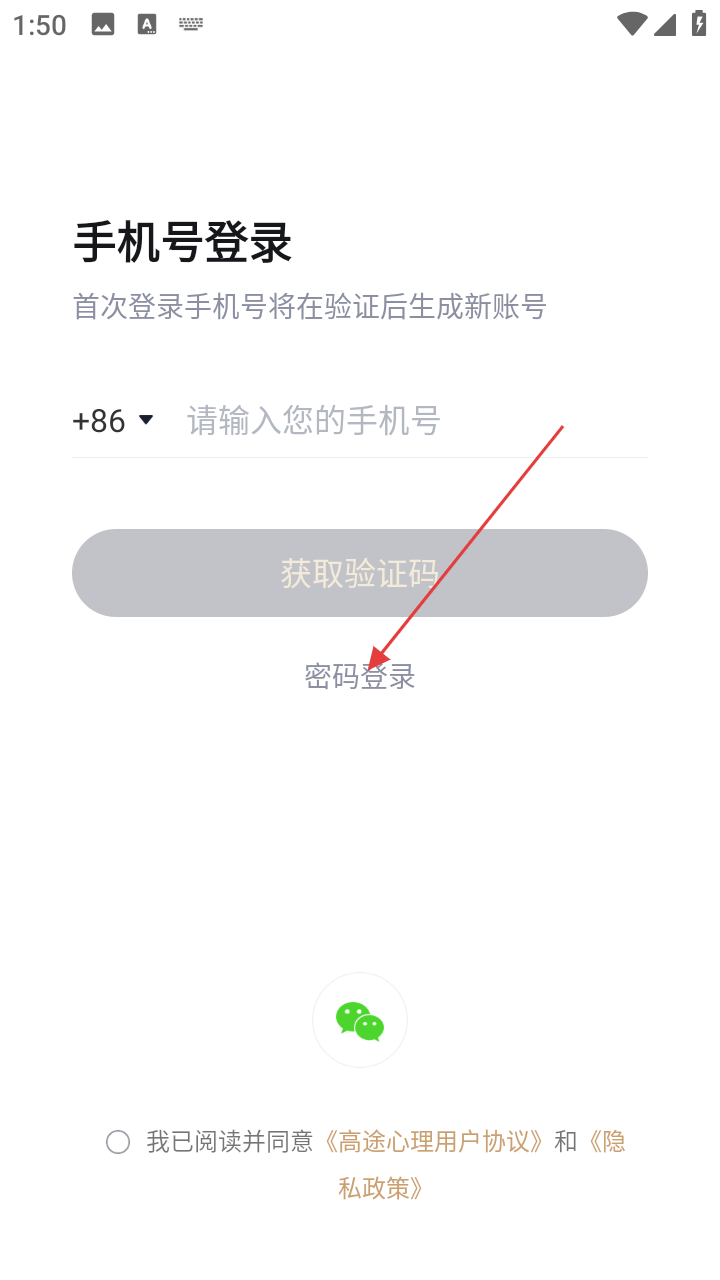
Task: Open the +86 country code dropdown
Action: tap(113, 421)
